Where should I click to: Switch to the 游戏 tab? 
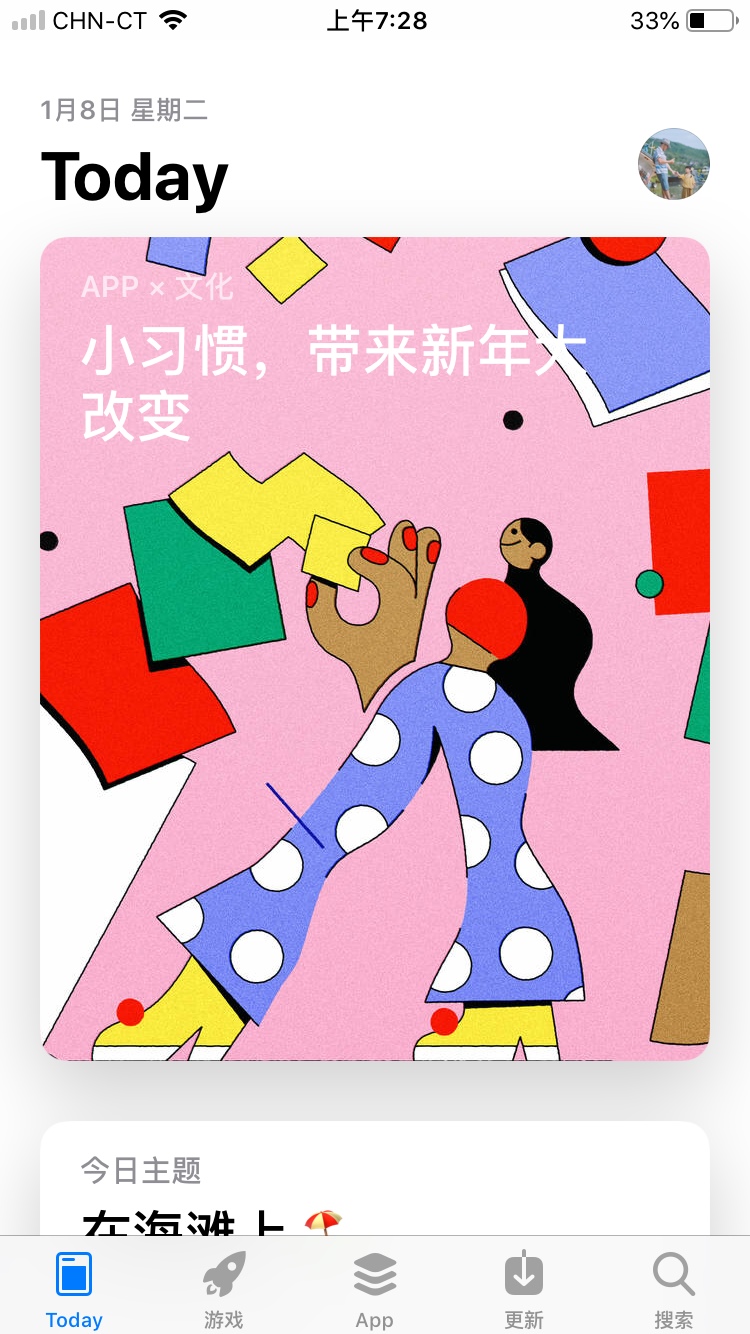coord(224,1288)
